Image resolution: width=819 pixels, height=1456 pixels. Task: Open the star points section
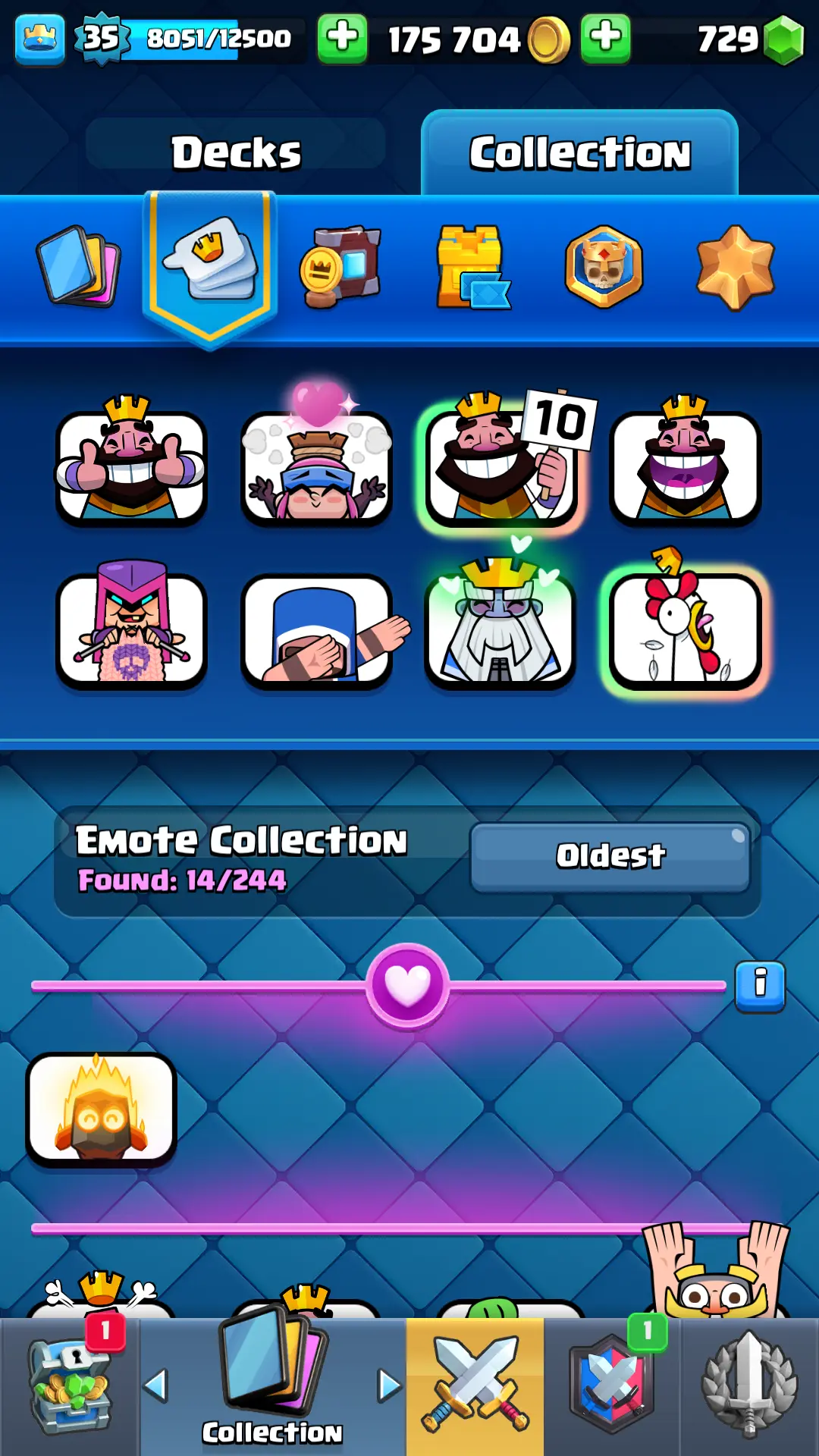(x=735, y=267)
